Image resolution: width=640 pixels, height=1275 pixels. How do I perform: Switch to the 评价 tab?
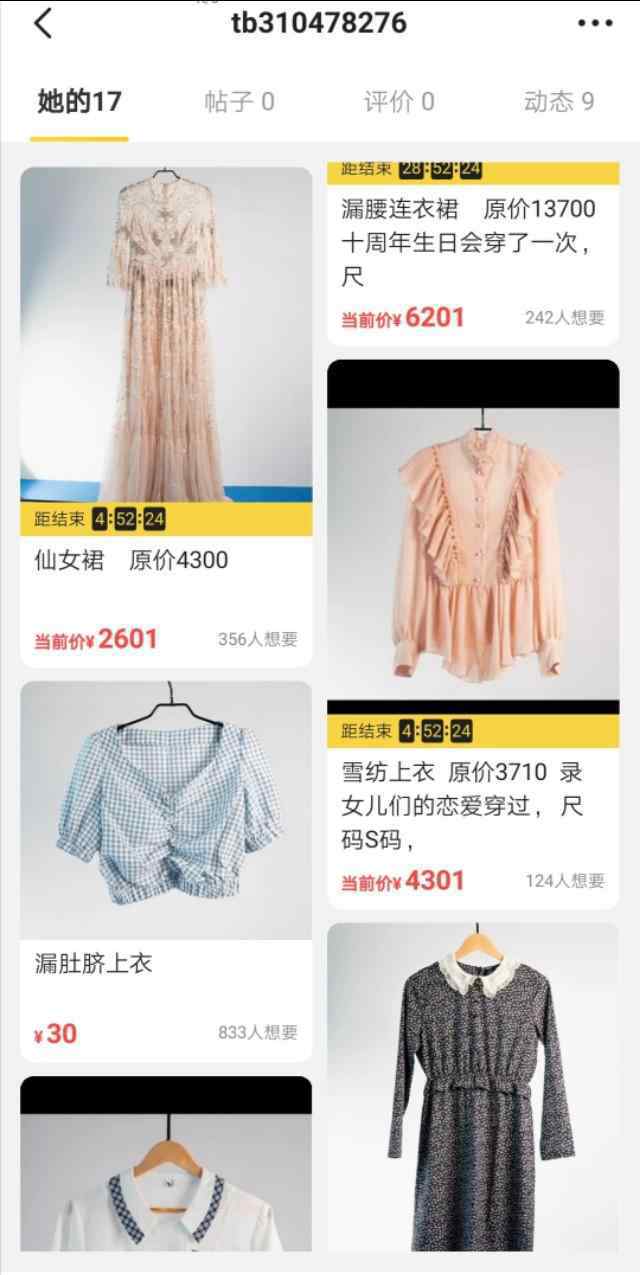click(x=399, y=101)
